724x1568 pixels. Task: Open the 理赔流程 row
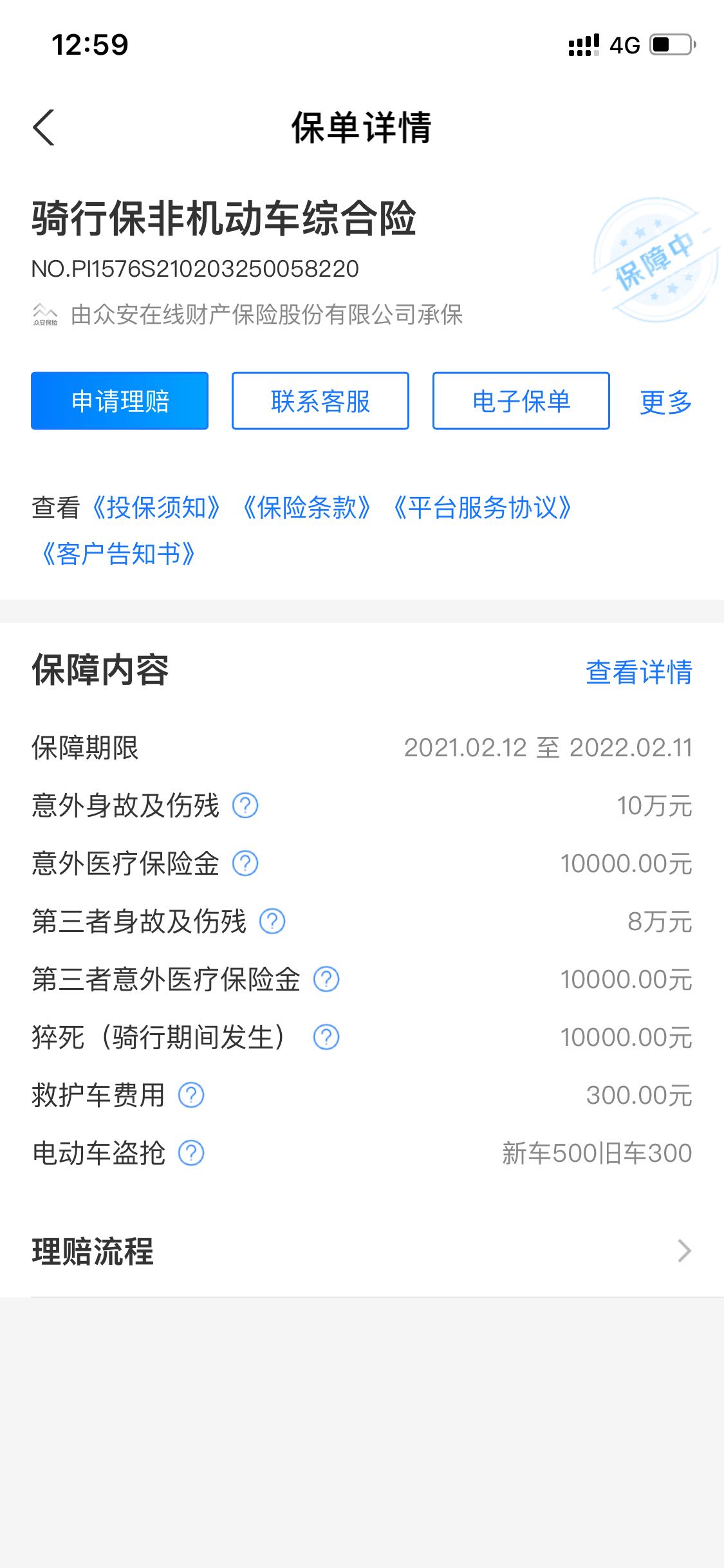click(x=362, y=1251)
